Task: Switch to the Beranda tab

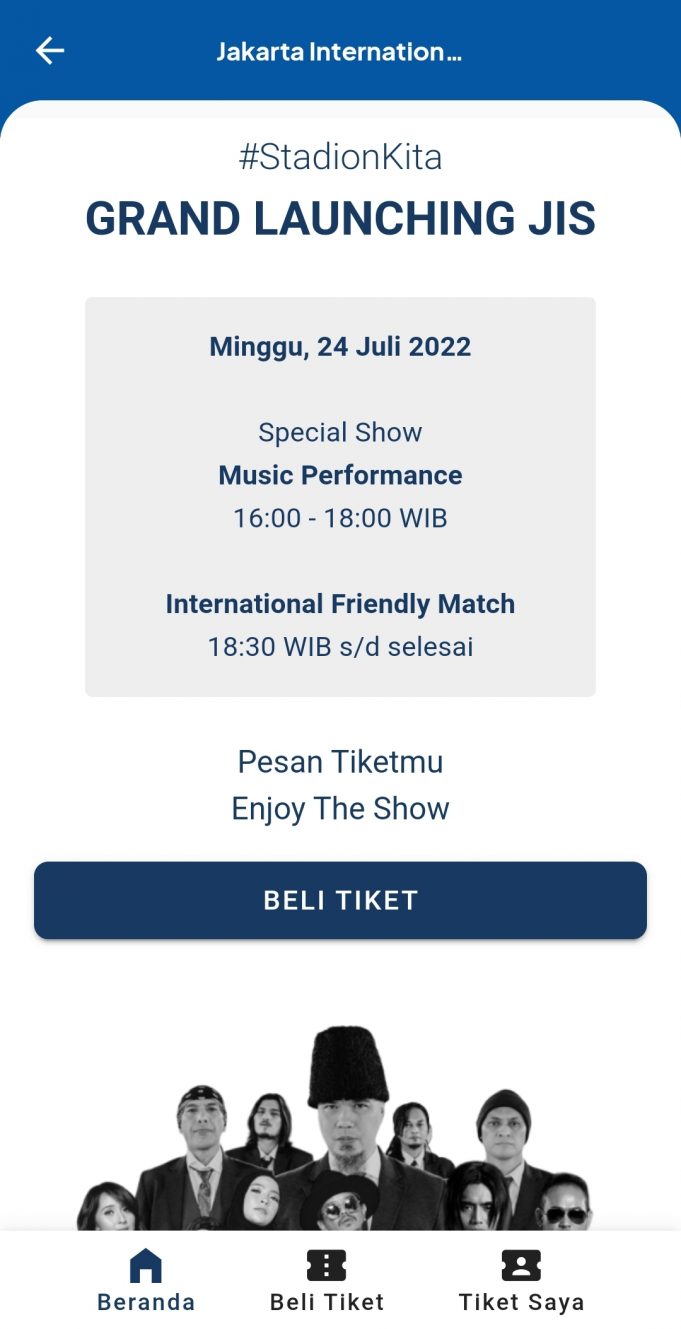Action: 146,1280
